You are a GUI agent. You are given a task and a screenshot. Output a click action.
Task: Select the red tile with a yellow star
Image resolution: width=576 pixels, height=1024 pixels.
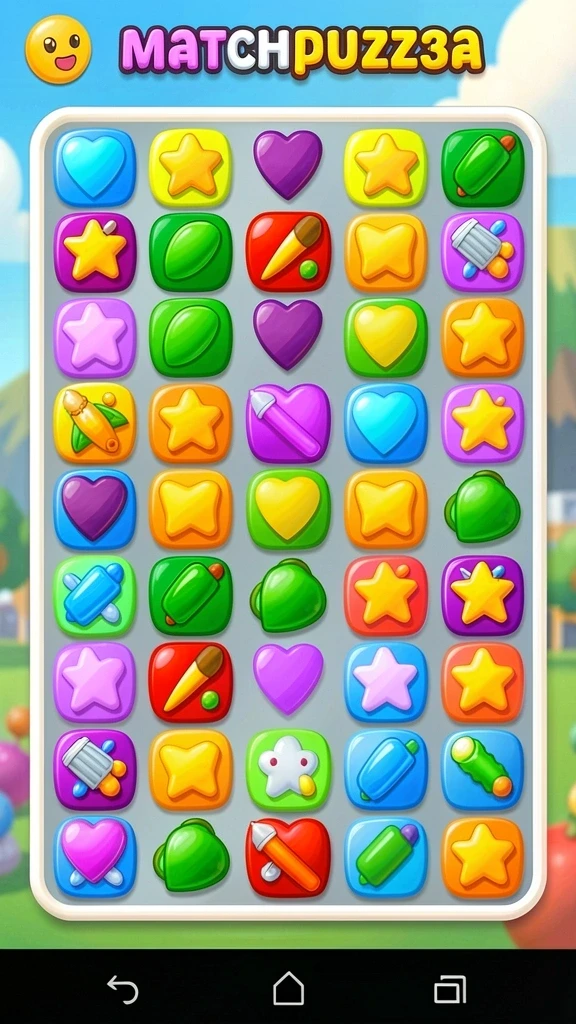pyautogui.click(x=386, y=595)
